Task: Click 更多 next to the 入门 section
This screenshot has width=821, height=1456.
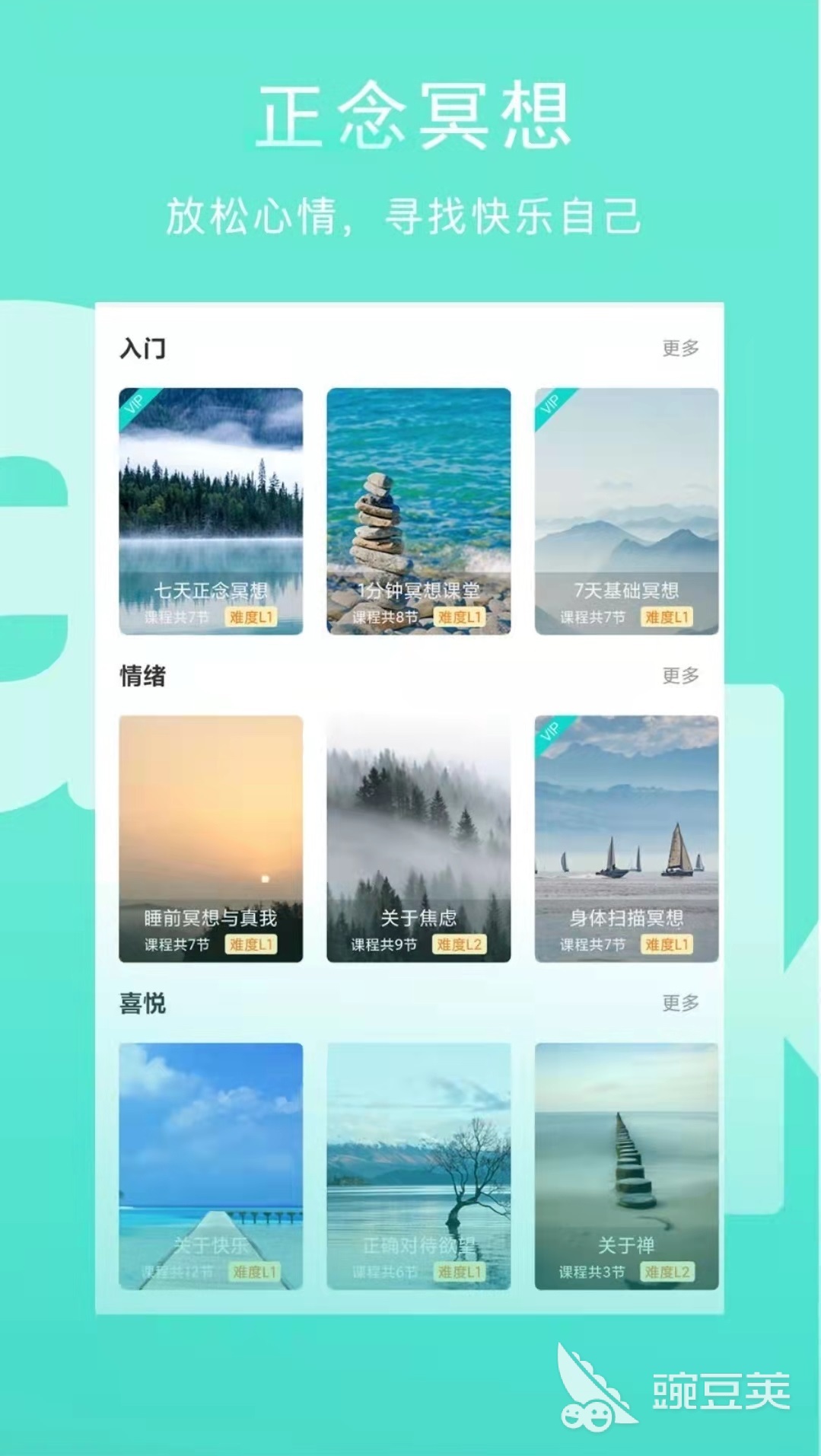Action: click(681, 346)
